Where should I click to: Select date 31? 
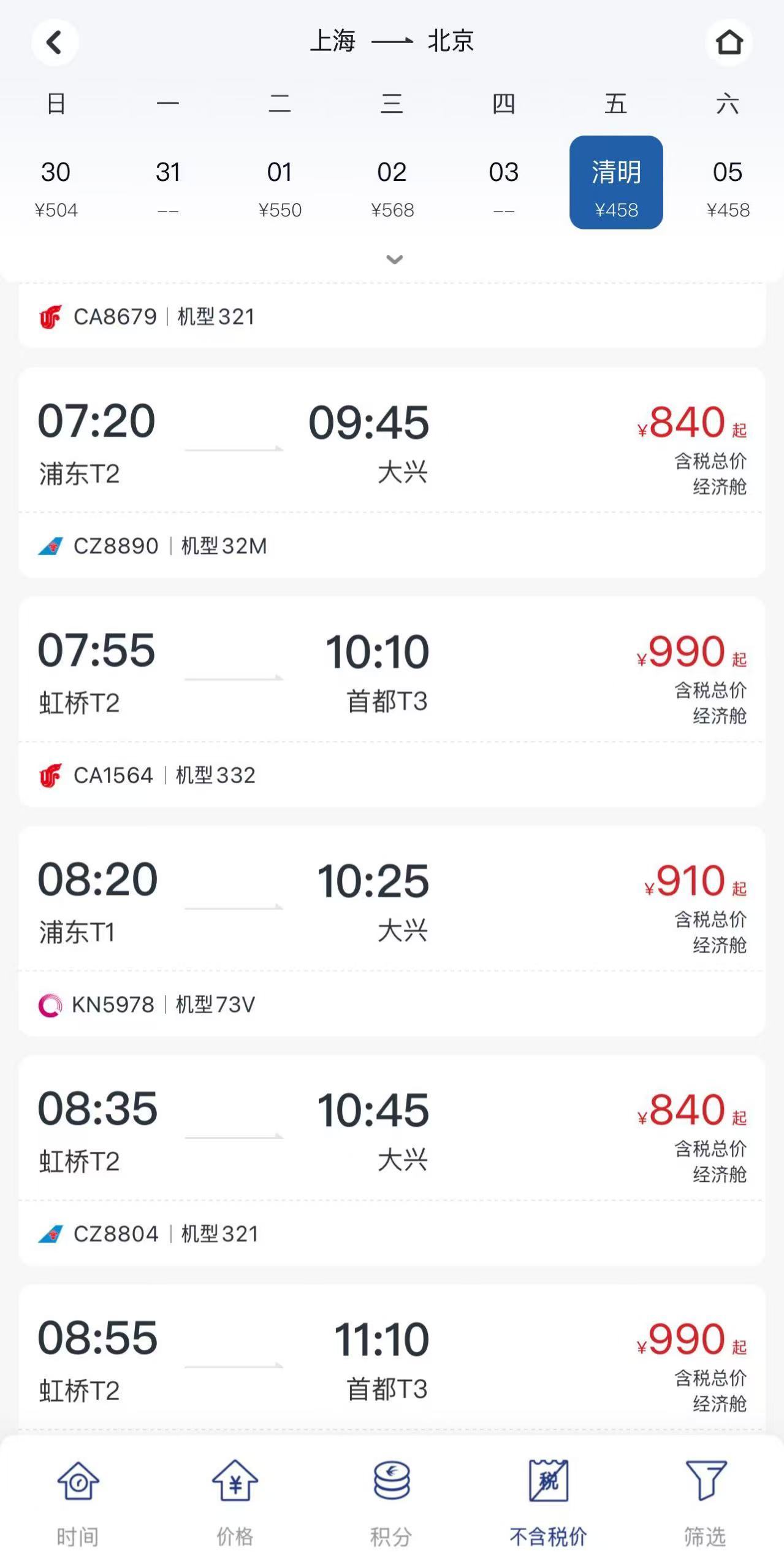[x=168, y=184]
